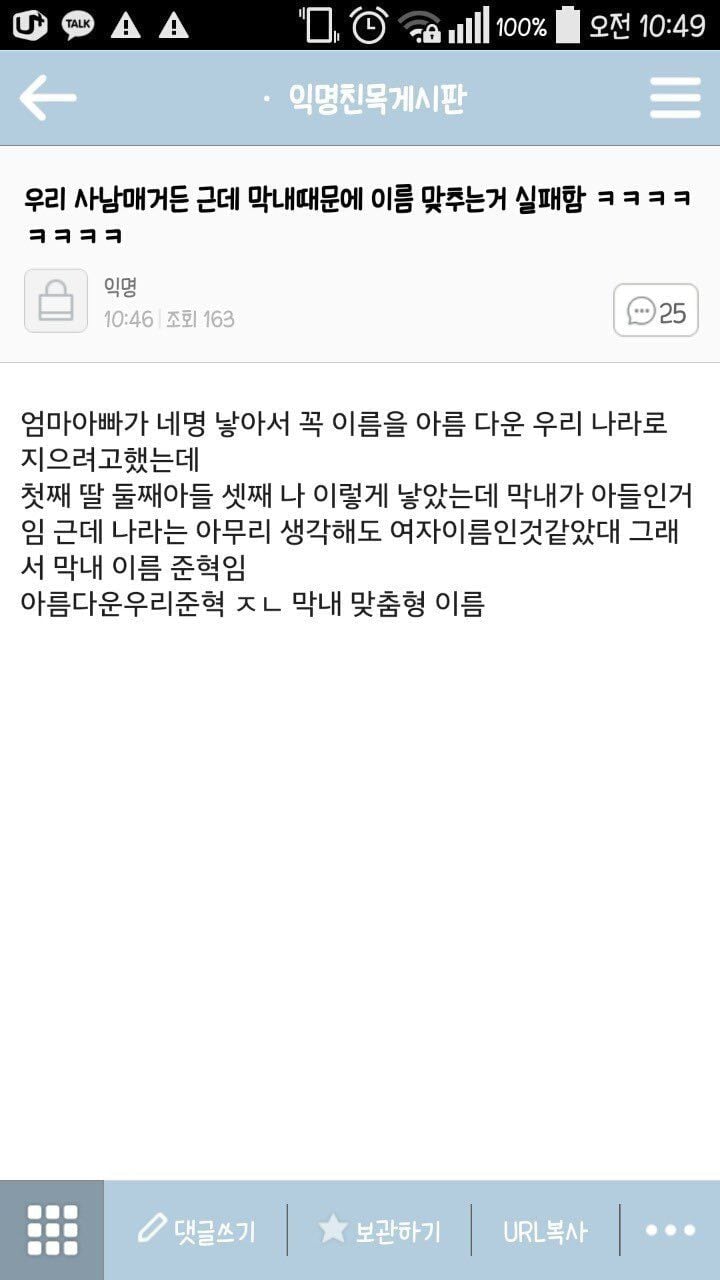The image size is (720, 1280).
Task: View the 25 comments
Action: click(x=655, y=311)
